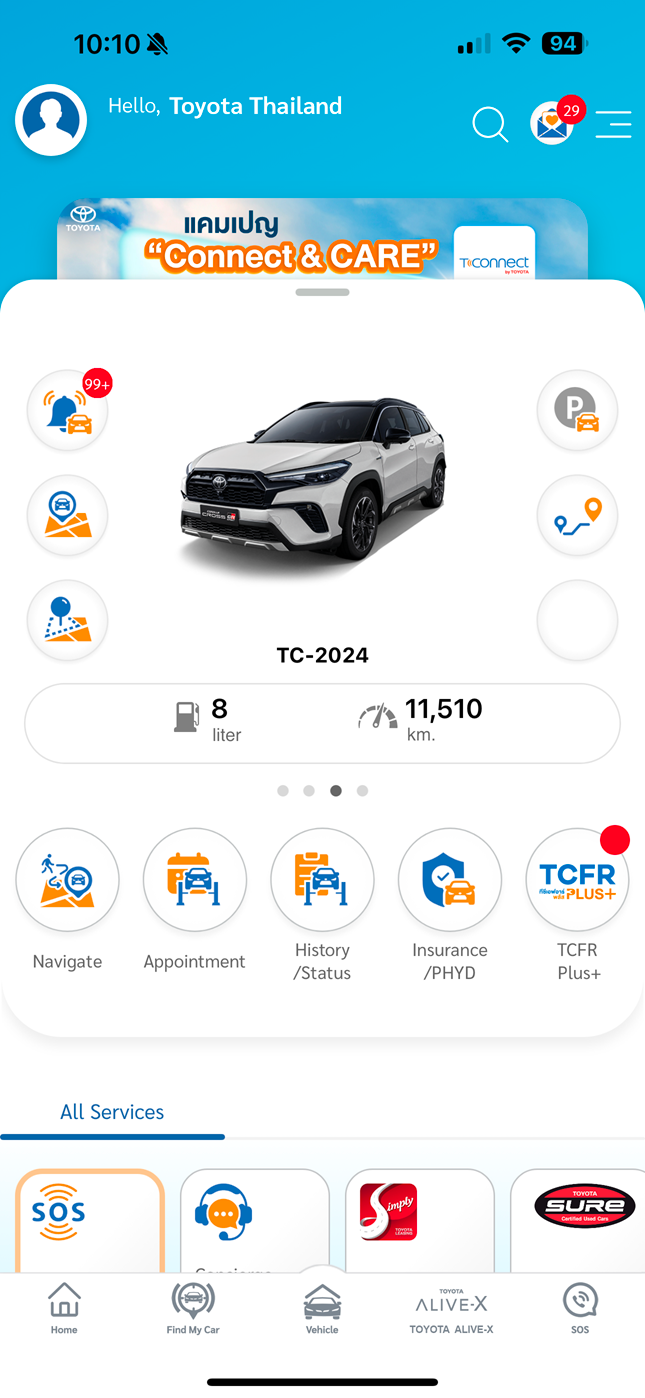
Task: Open the search icon
Action: pos(490,125)
